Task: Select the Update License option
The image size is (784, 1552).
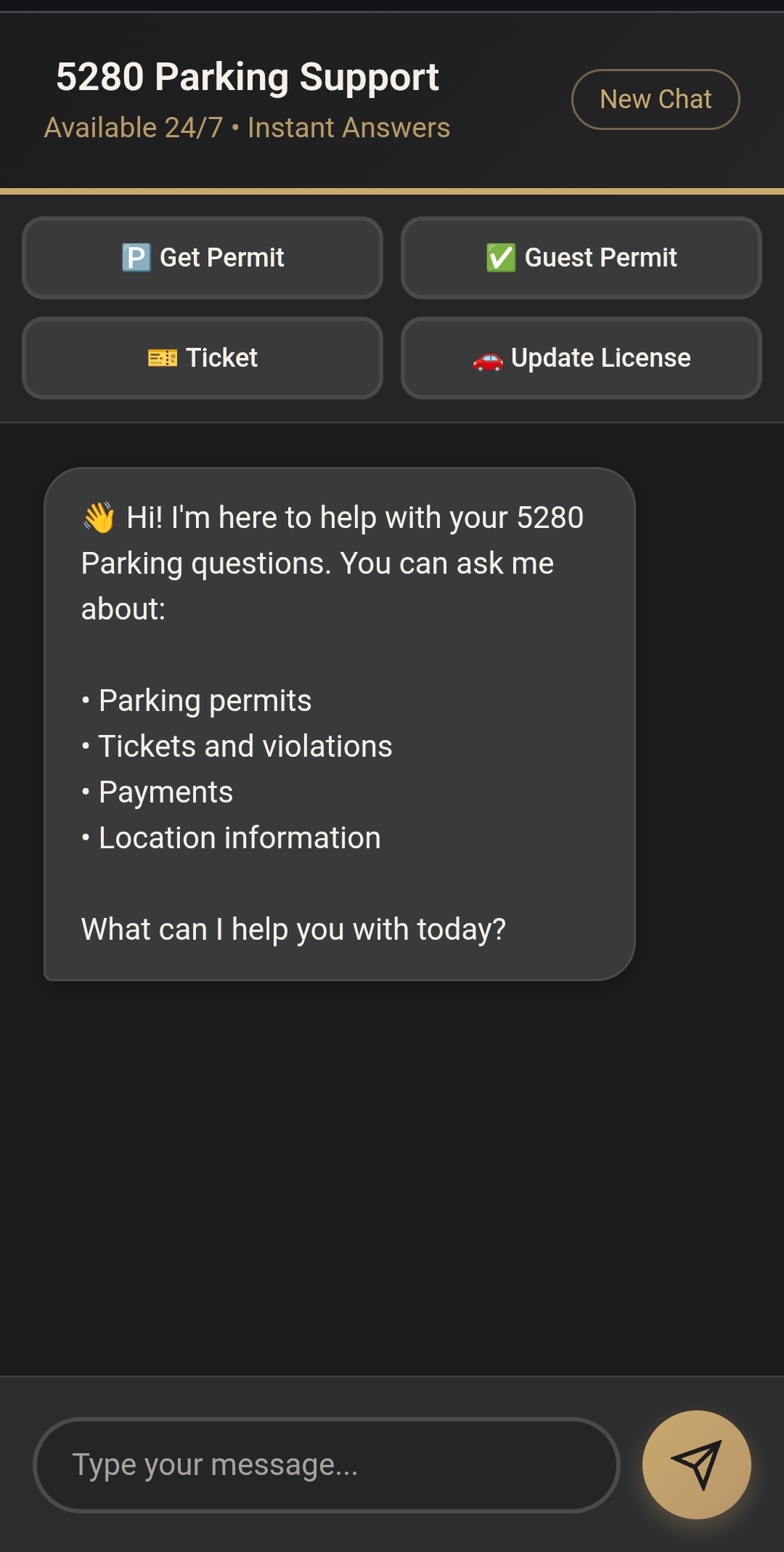Action: [581, 357]
